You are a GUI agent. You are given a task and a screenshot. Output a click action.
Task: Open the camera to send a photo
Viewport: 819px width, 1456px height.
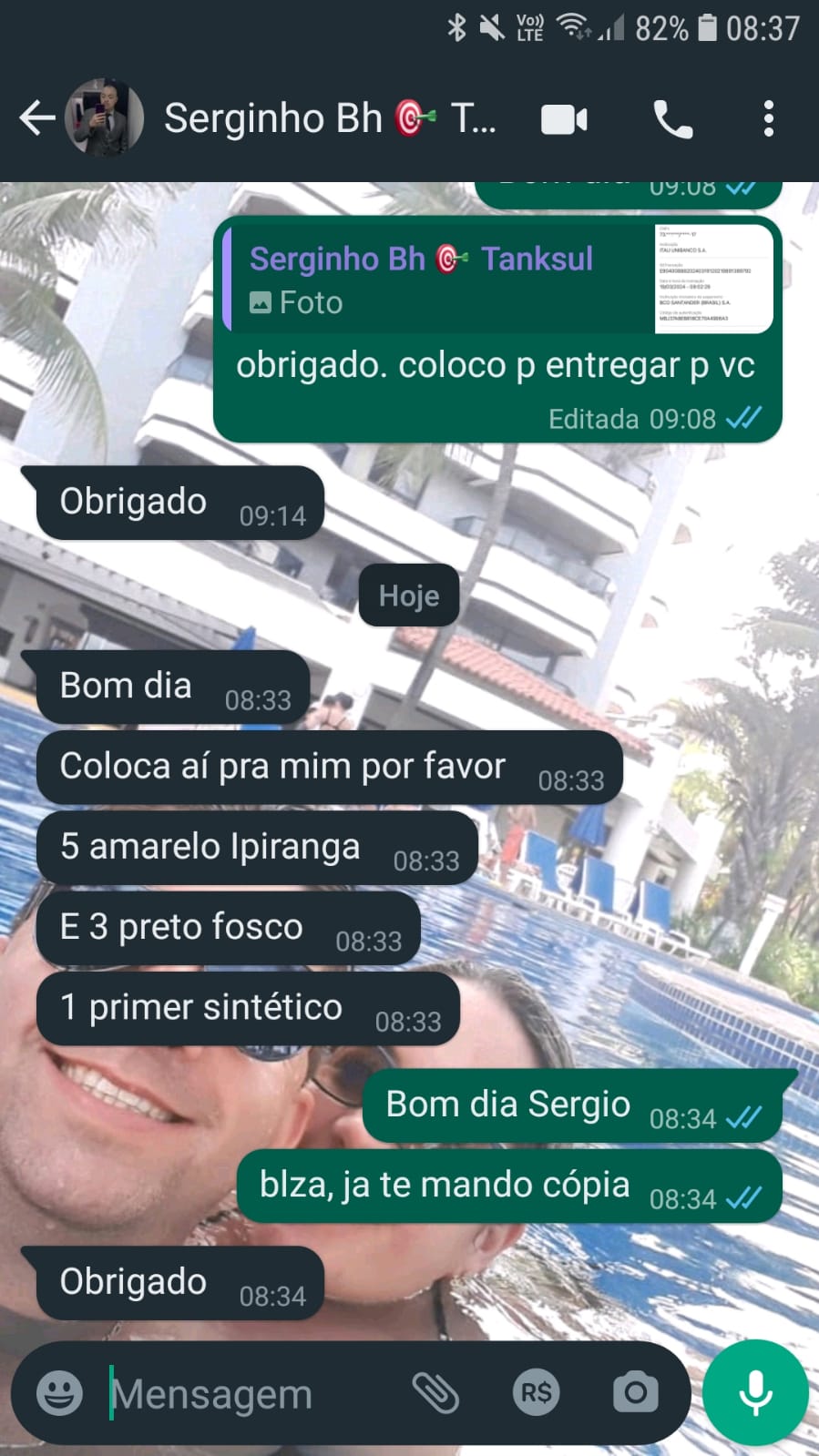point(635,1392)
